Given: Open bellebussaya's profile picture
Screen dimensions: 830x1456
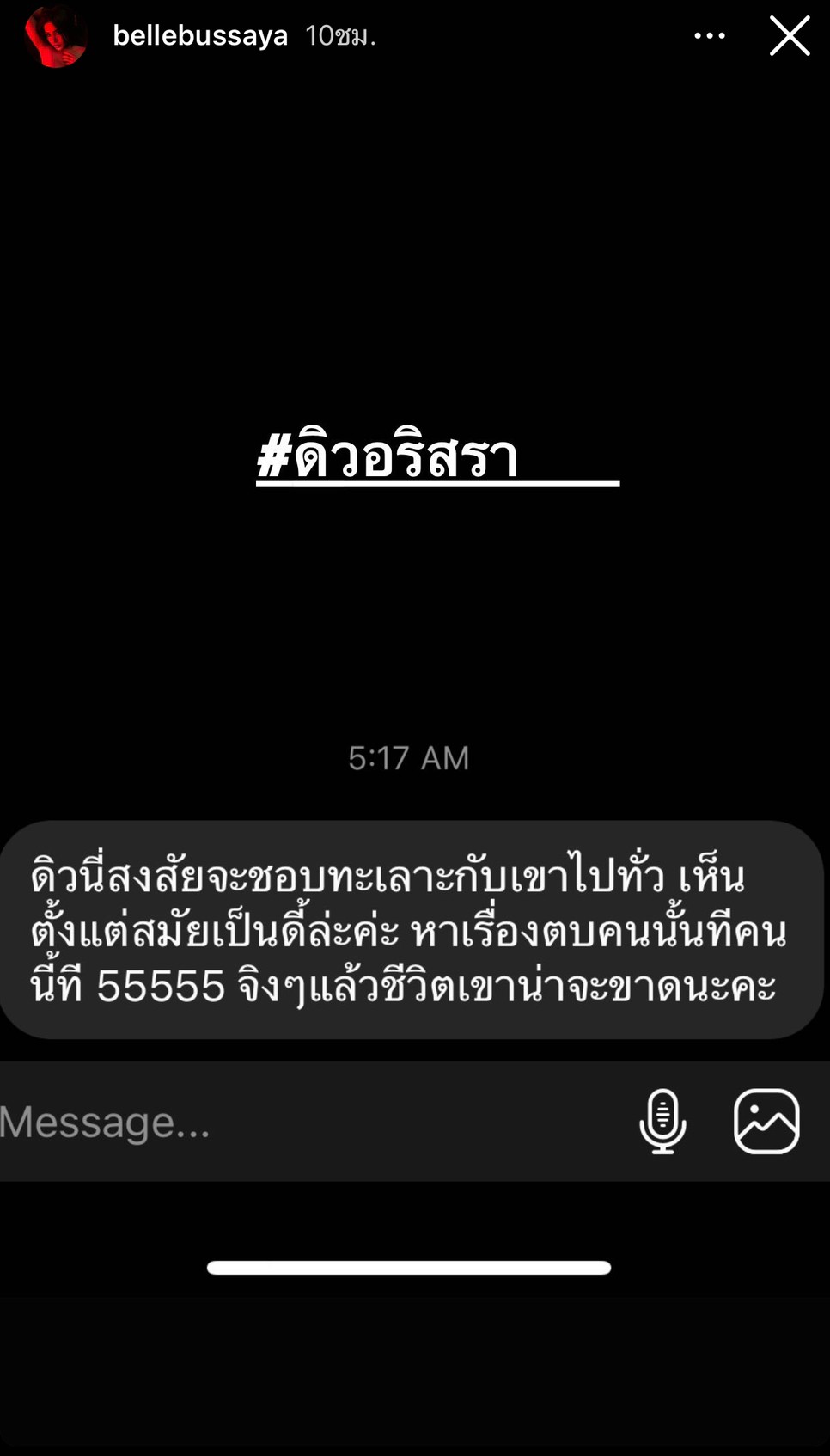Looking at the screenshot, I should [55, 36].
